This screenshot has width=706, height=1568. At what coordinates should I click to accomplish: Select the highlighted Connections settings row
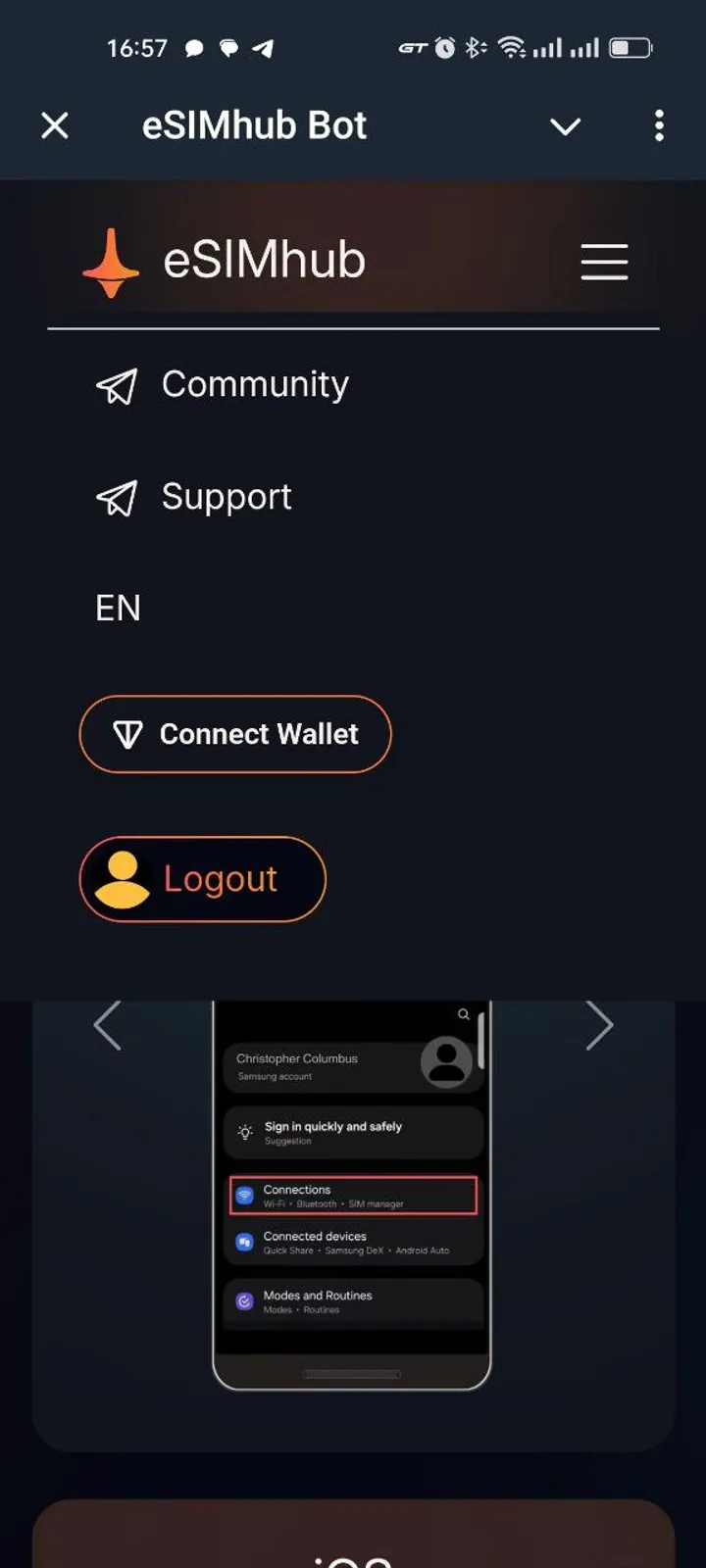pos(352,1195)
